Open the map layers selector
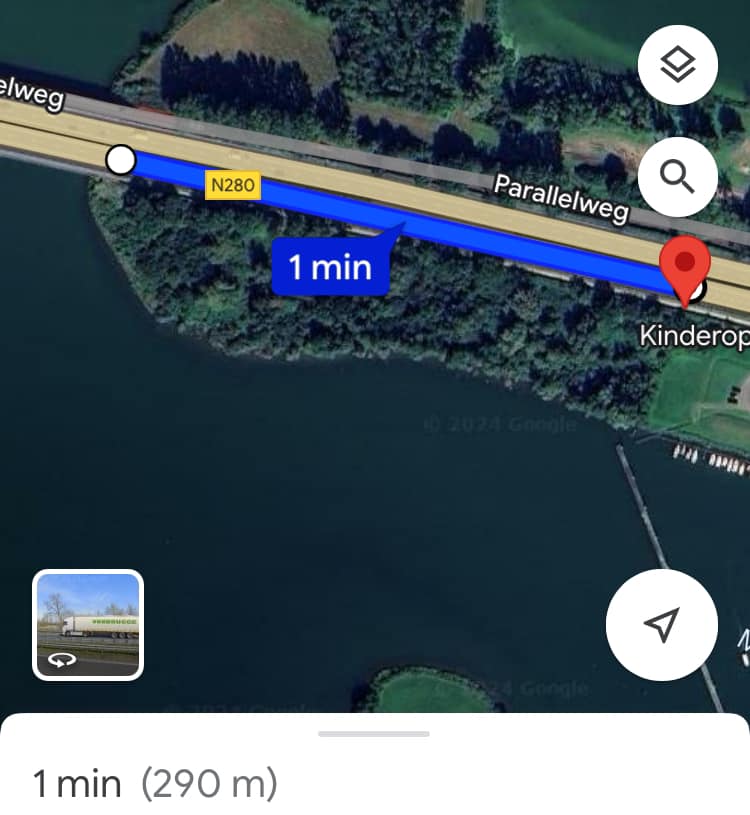 coord(678,66)
